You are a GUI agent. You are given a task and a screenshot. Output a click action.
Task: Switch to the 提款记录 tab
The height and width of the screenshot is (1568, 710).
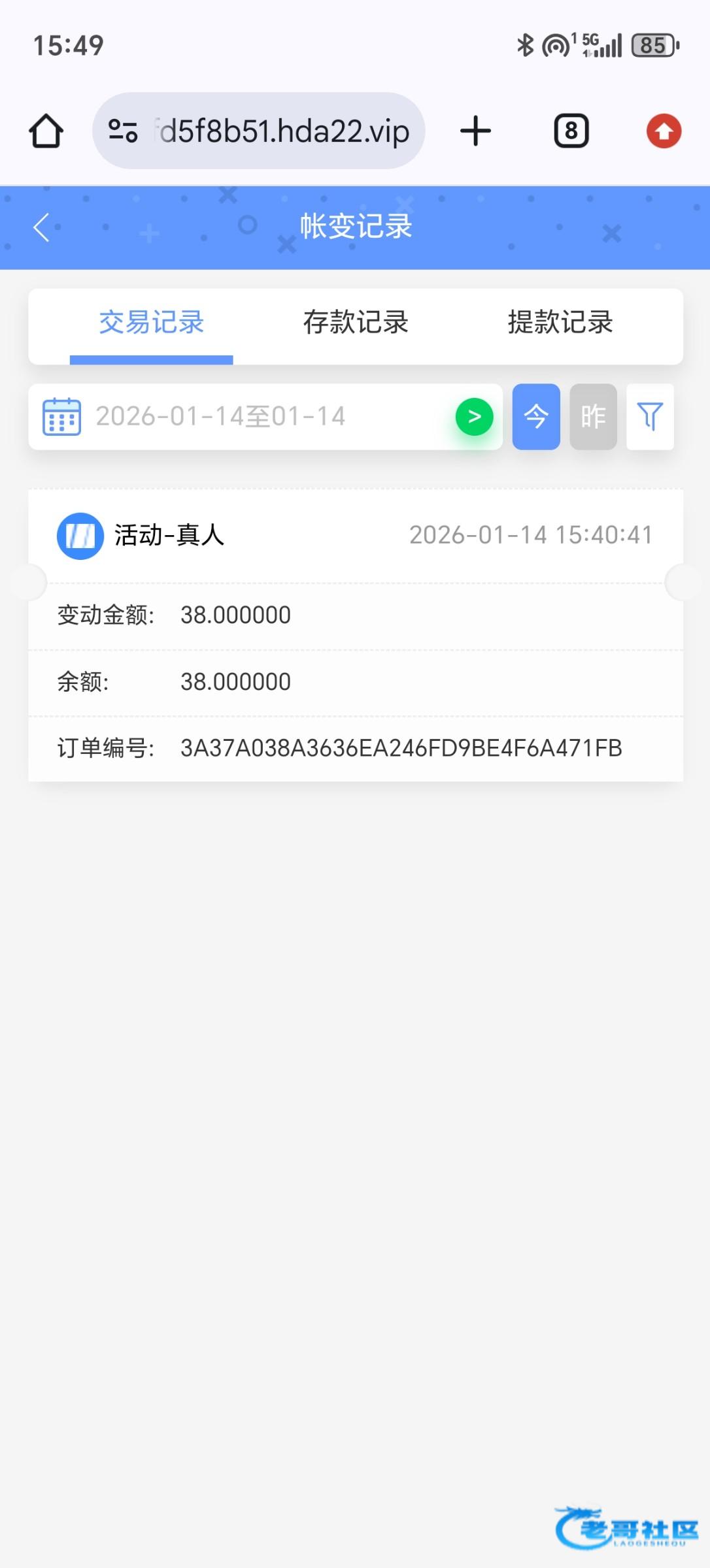560,323
